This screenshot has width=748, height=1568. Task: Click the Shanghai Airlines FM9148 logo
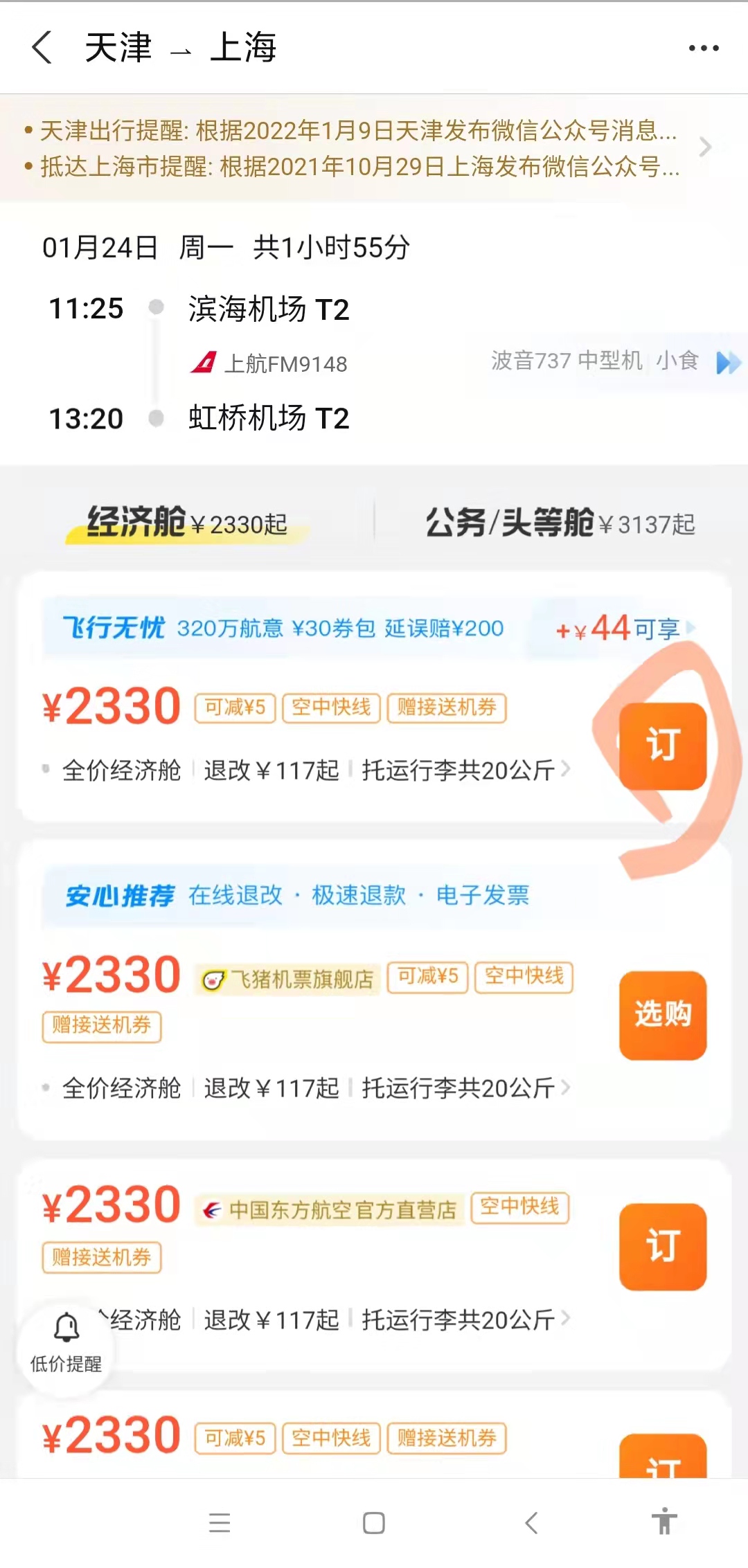click(x=205, y=361)
